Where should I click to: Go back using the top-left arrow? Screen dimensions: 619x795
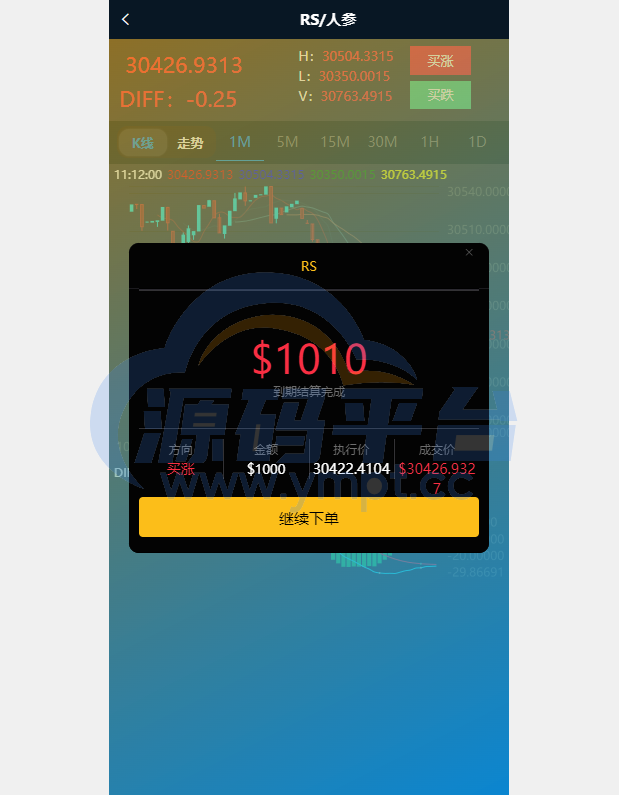(x=125, y=19)
